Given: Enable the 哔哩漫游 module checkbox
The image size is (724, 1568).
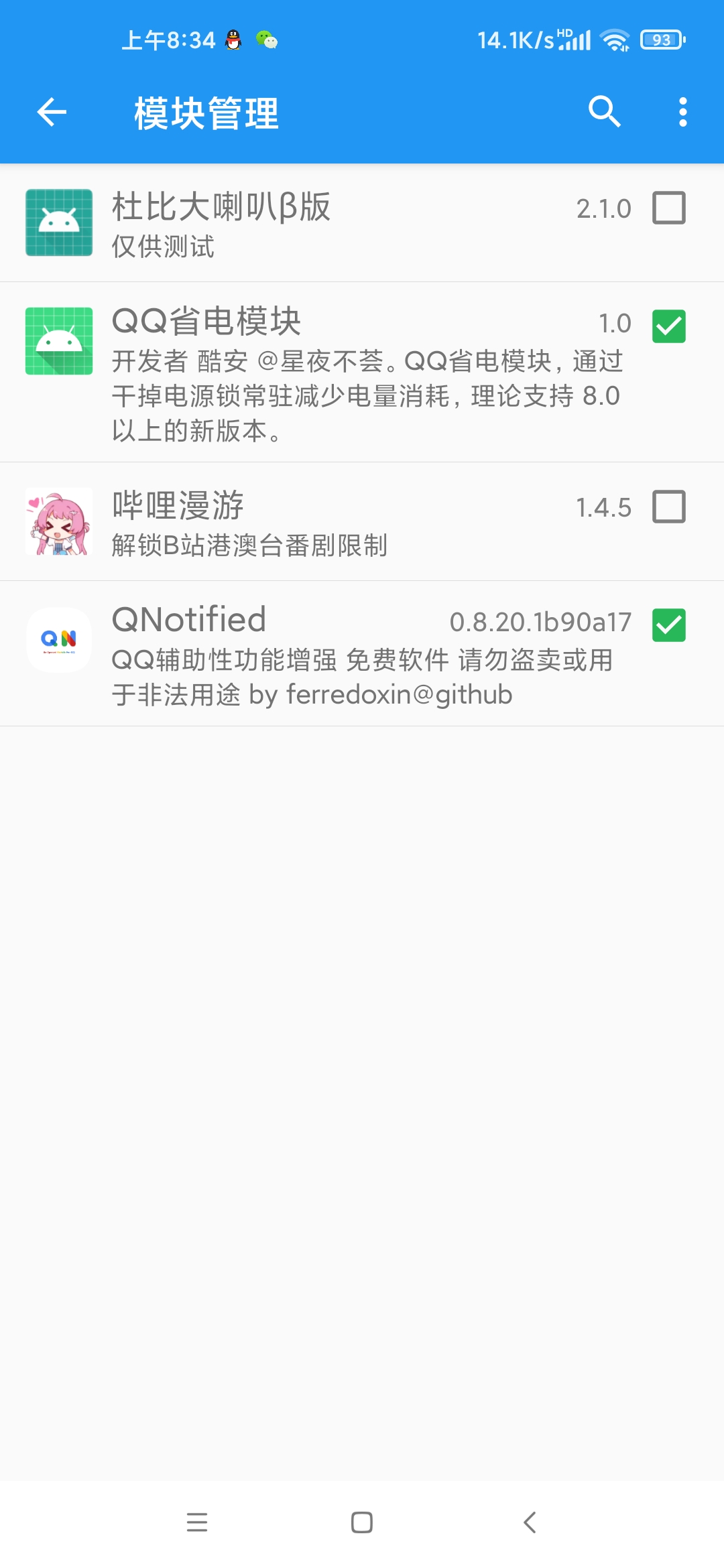Looking at the screenshot, I should [x=668, y=507].
